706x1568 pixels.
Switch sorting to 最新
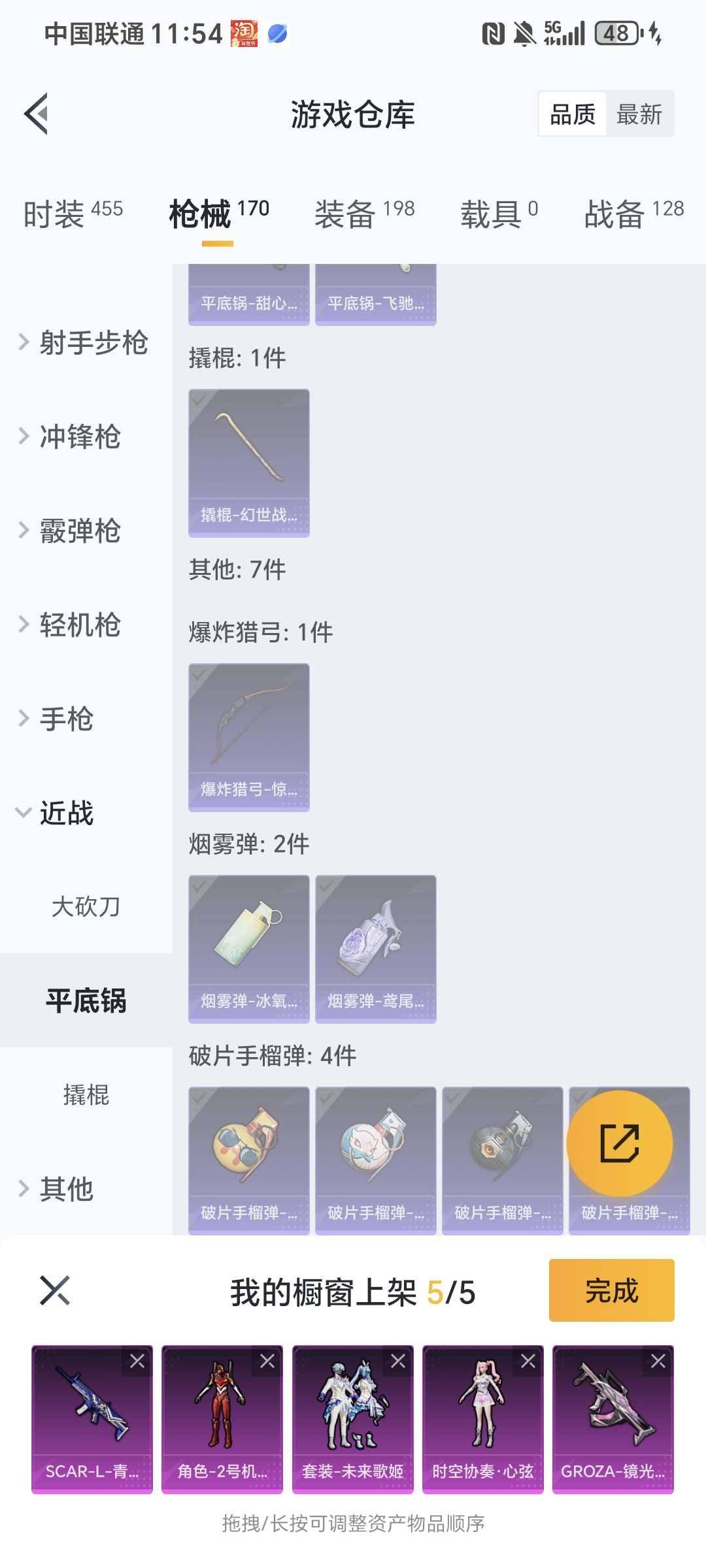click(x=639, y=114)
